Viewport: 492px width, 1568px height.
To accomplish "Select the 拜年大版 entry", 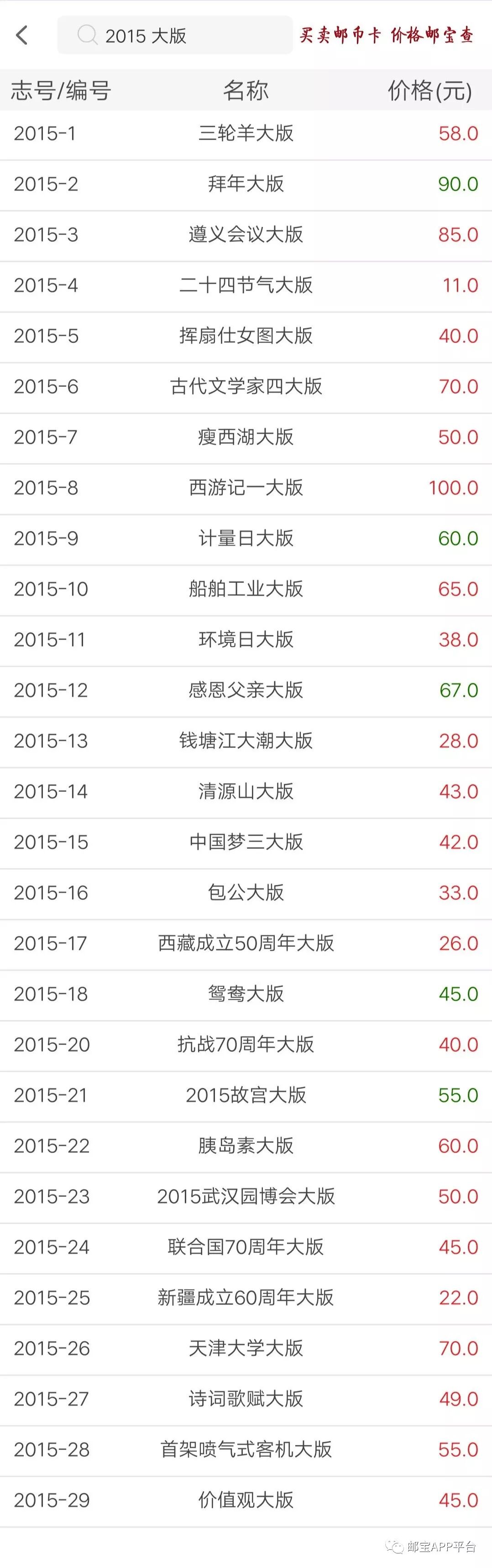I will (246, 184).
